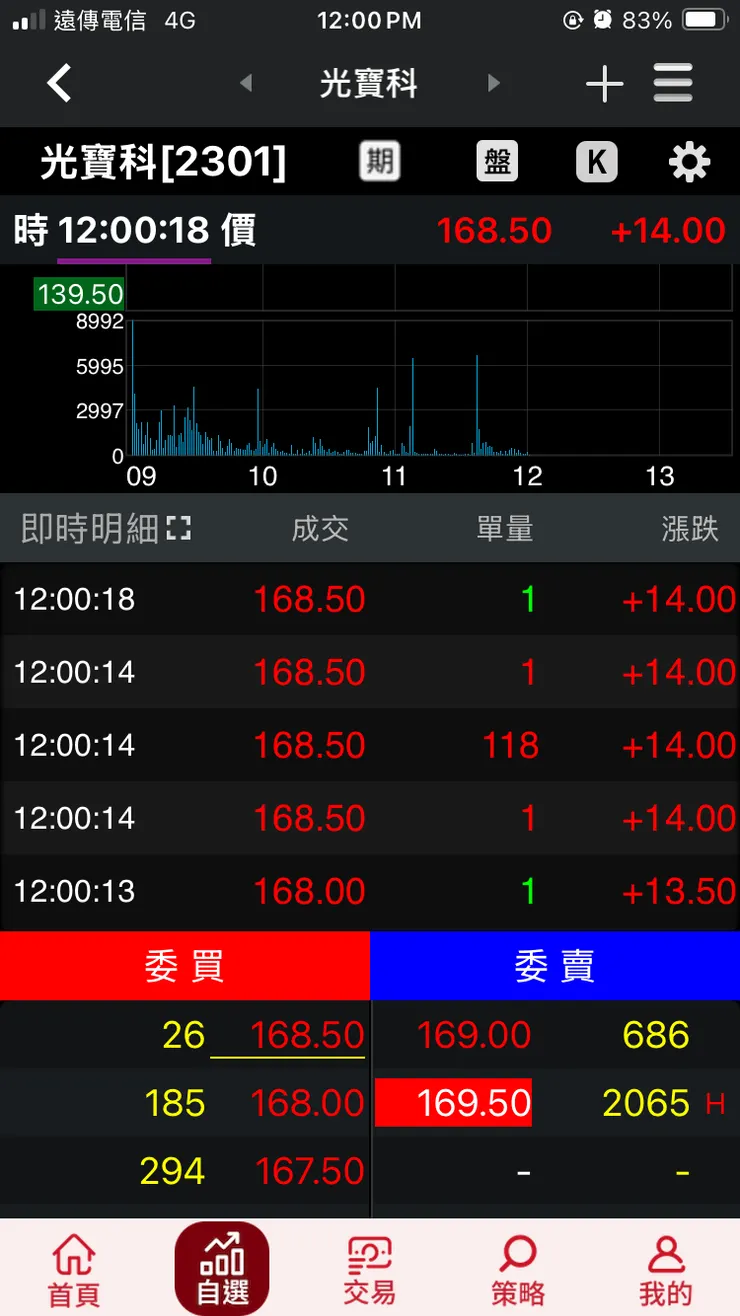Switch to previous stock with left arrow
Image resolution: width=740 pixels, height=1316 pixels.
(x=246, y=84)
